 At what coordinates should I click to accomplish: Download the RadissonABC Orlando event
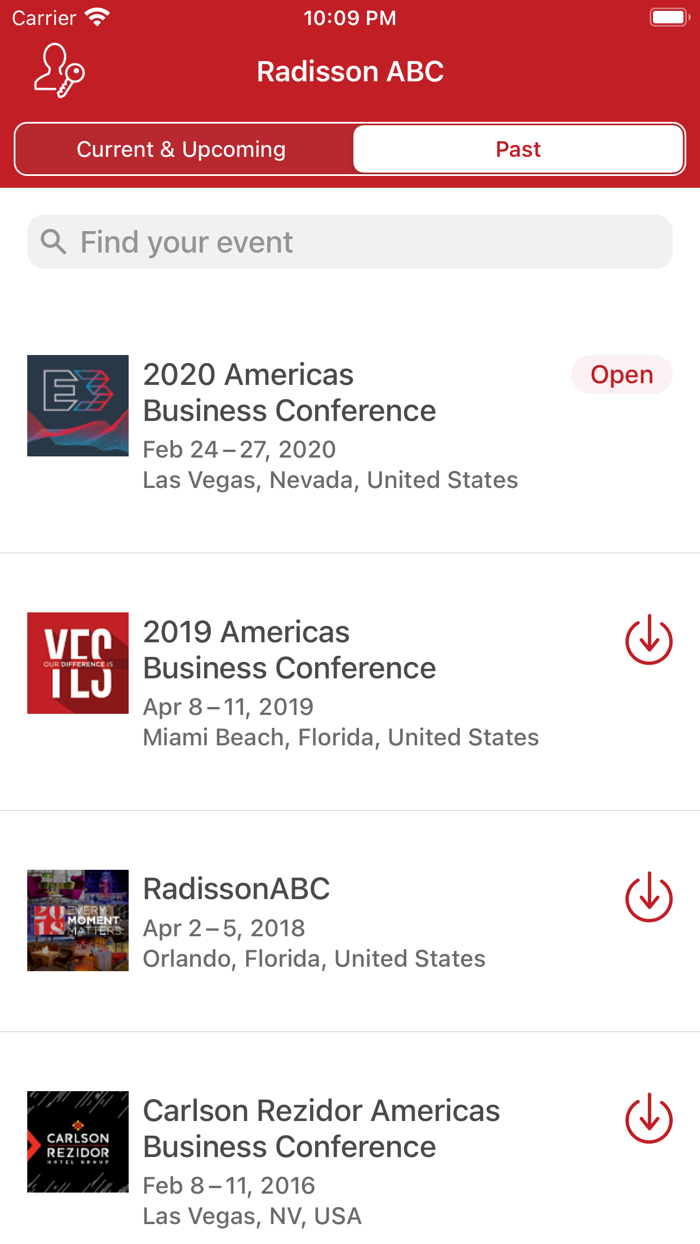(649, 897)
